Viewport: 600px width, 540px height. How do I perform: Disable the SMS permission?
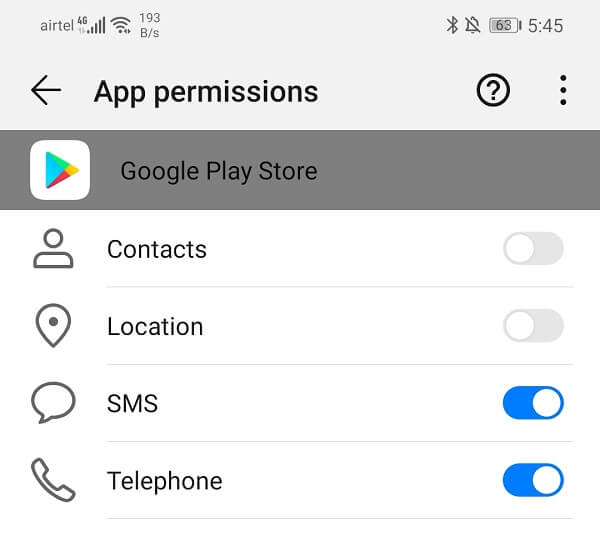click(533, 403)
